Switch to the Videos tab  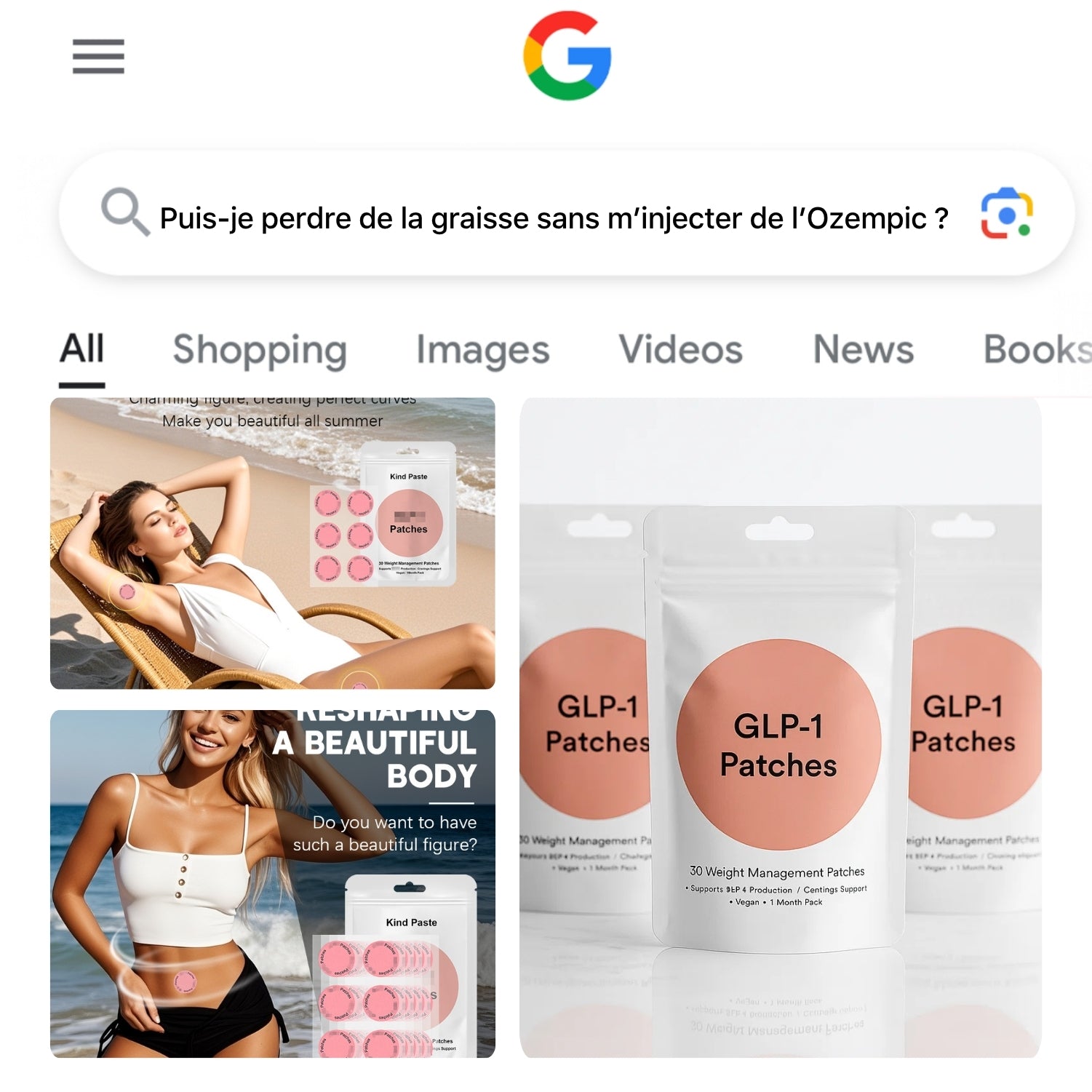click(x=680, y=350)
